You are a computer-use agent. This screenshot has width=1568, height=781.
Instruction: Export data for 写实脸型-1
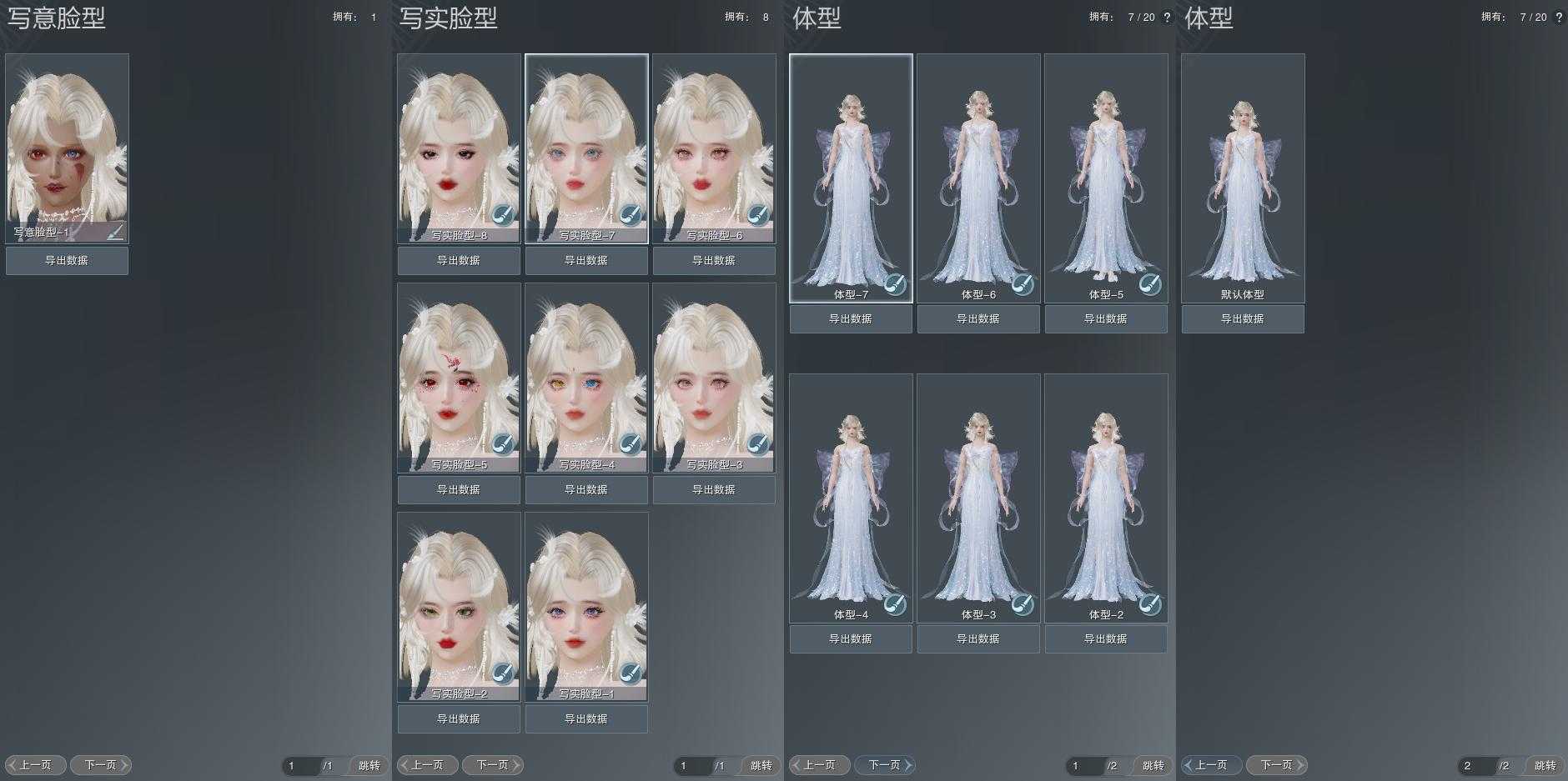coord(586,719)
